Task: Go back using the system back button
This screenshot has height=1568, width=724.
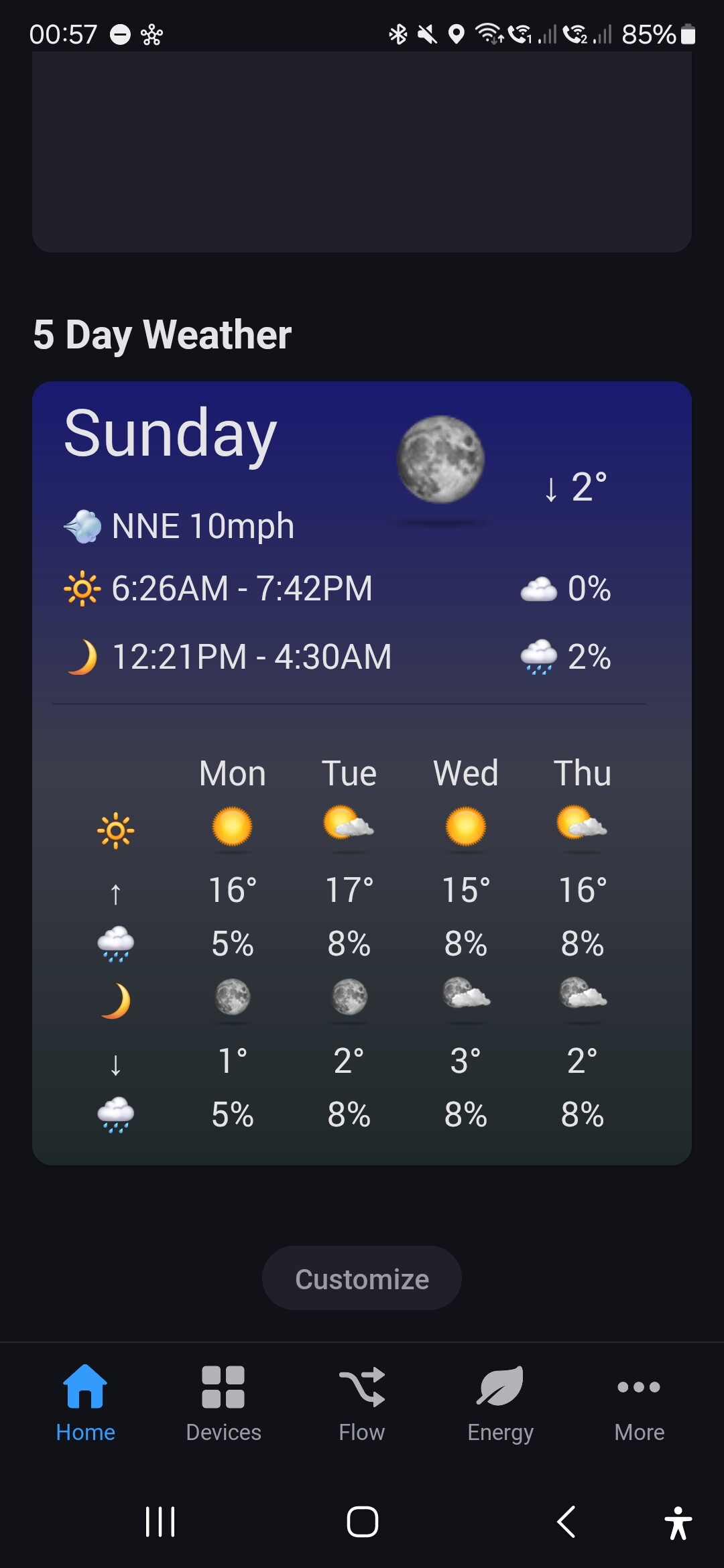Action: pyautogui.click(x=566, y=1522)
